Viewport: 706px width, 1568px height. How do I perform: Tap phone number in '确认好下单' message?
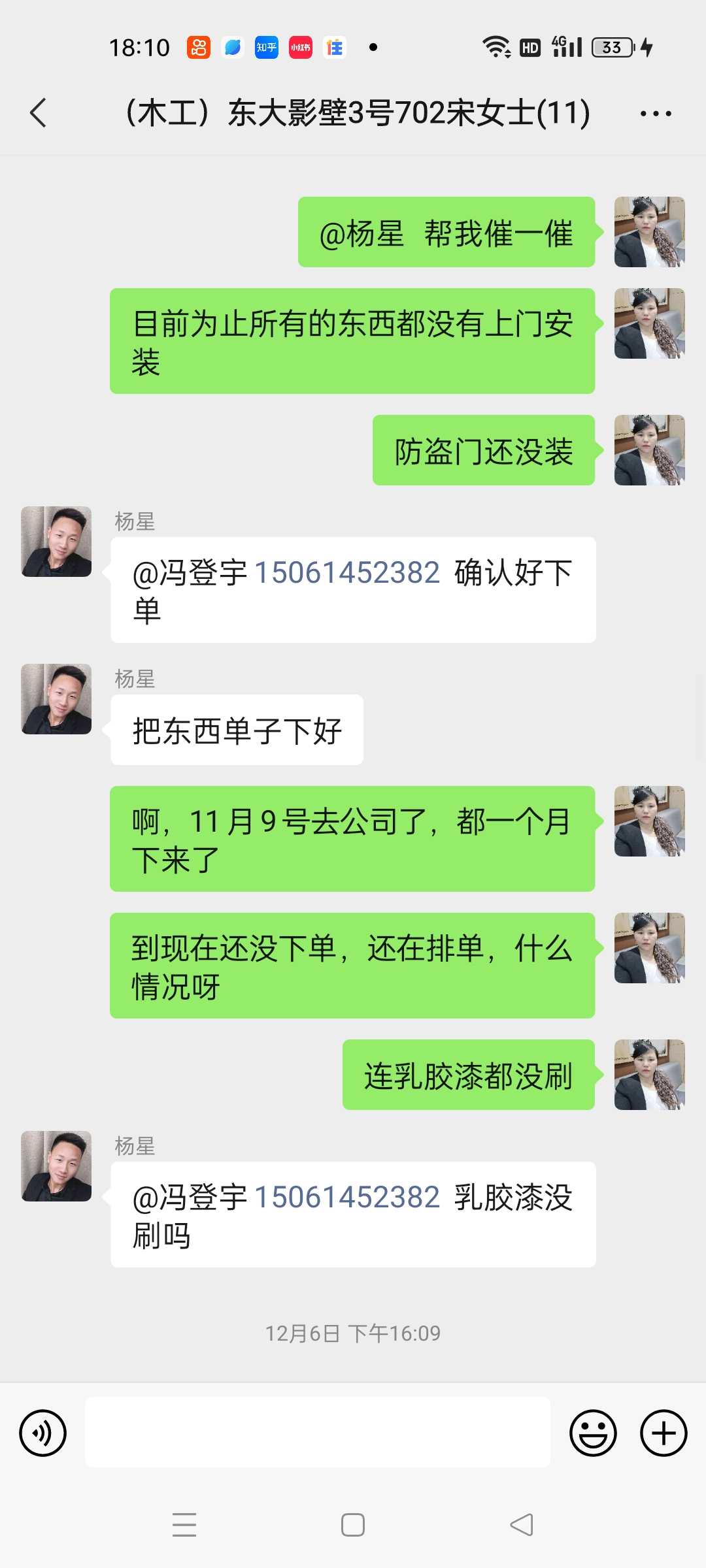(346, 574)
